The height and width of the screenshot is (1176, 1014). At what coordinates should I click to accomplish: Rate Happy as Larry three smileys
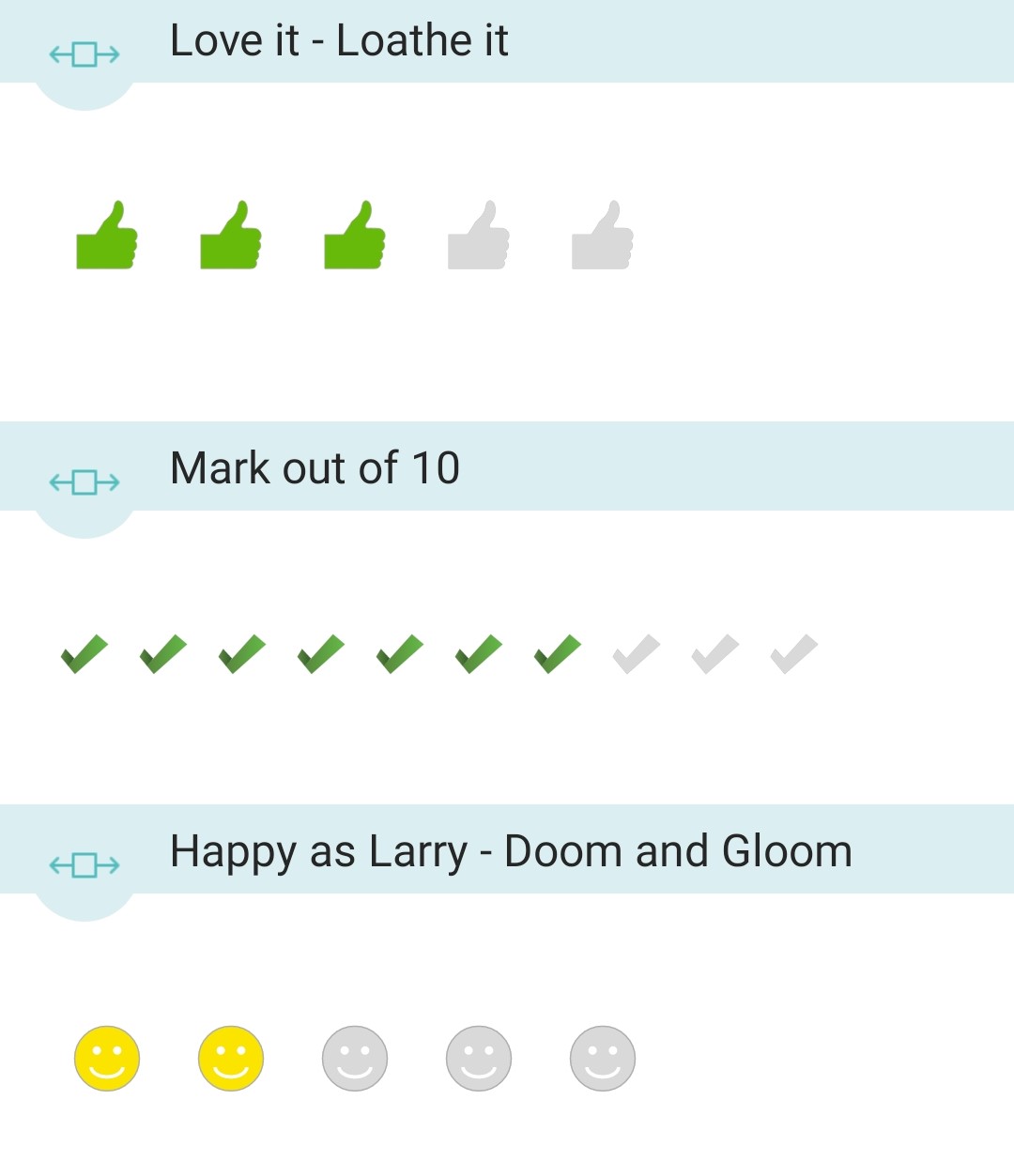coord(355,1059)
